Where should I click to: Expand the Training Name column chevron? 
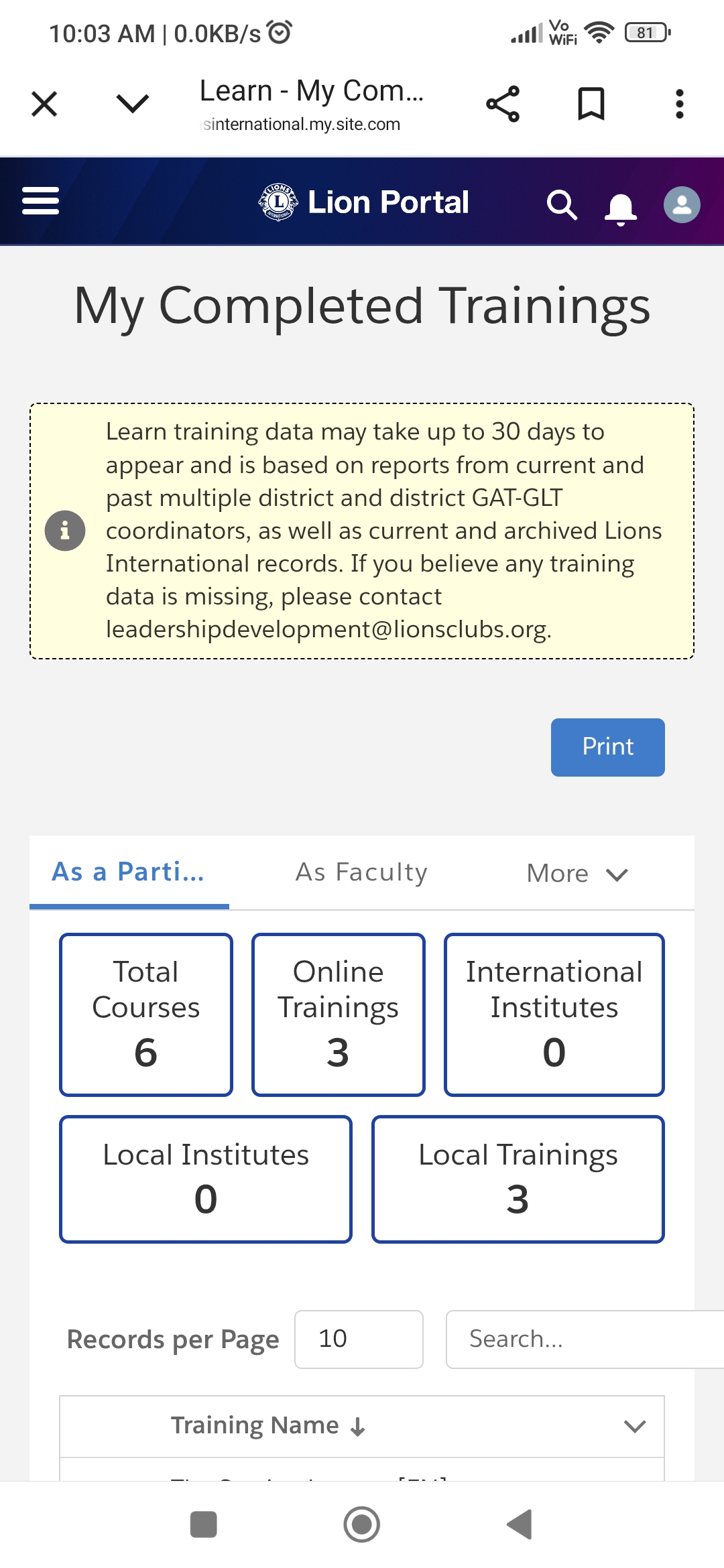[634, 1426]
